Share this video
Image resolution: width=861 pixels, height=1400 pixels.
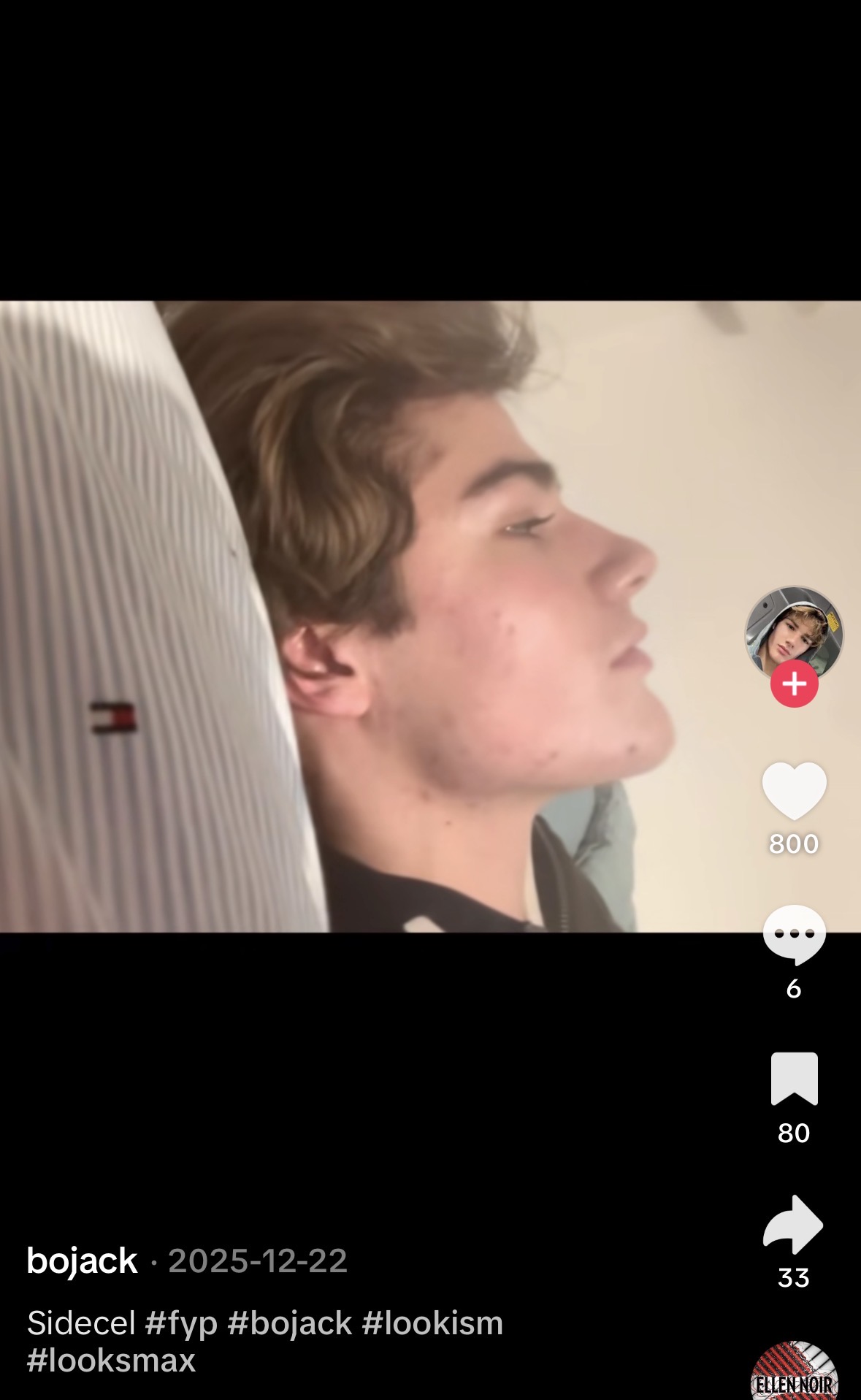[x=794, y=1225]
